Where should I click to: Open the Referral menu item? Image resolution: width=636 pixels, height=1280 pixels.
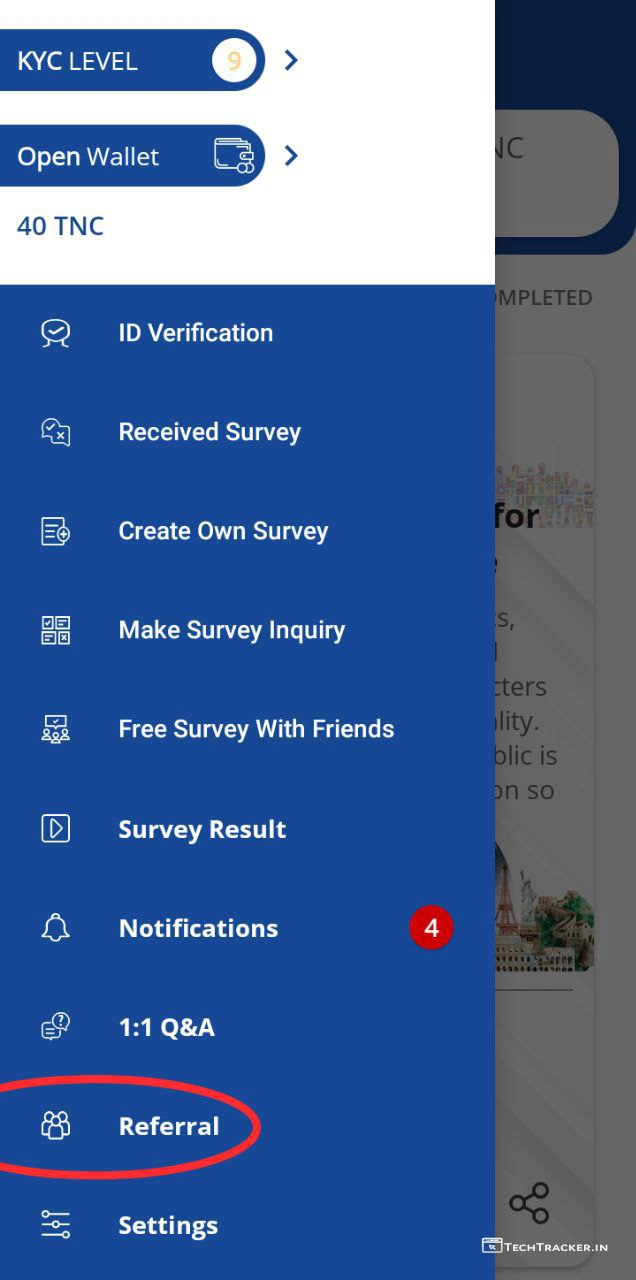(x=168, y=1126)
